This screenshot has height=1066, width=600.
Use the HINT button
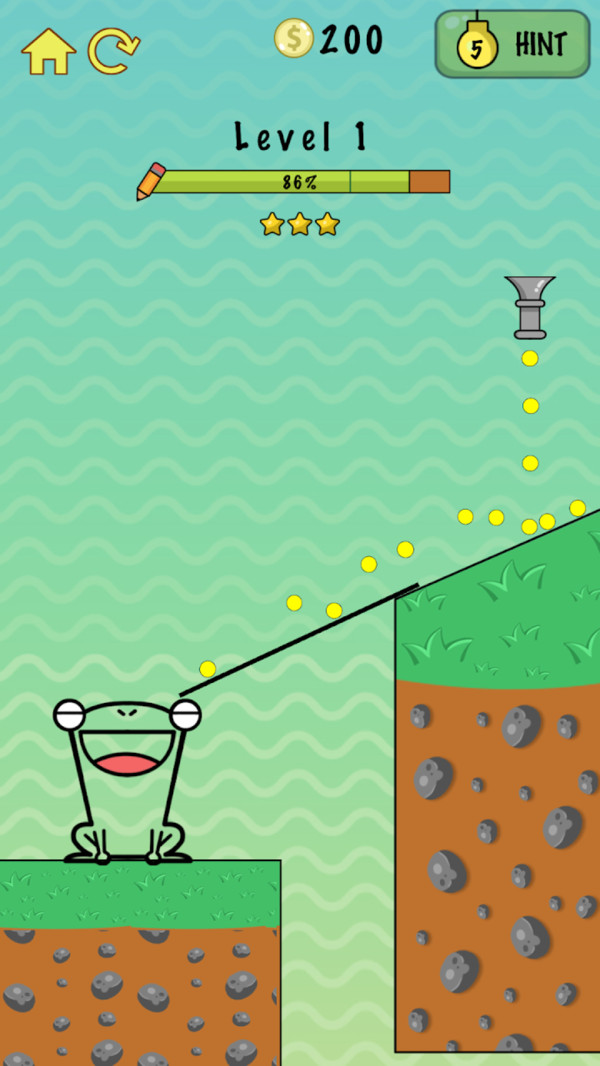click(x=512, y=45)
